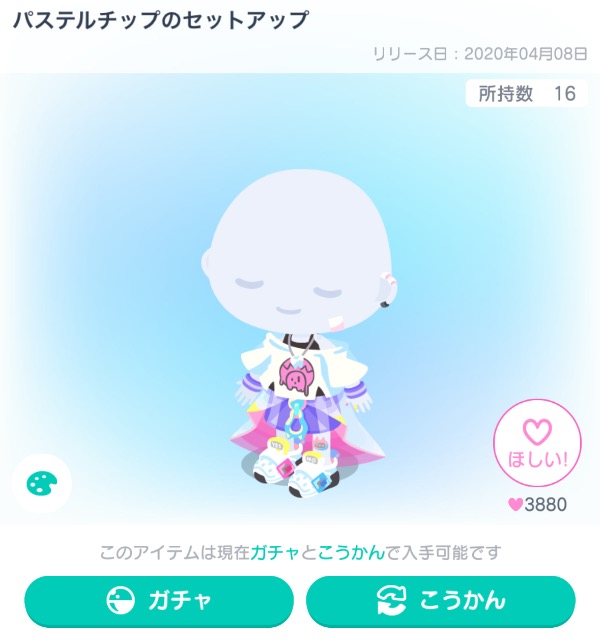Tap the ほしい! heart button

click(537, 443)
